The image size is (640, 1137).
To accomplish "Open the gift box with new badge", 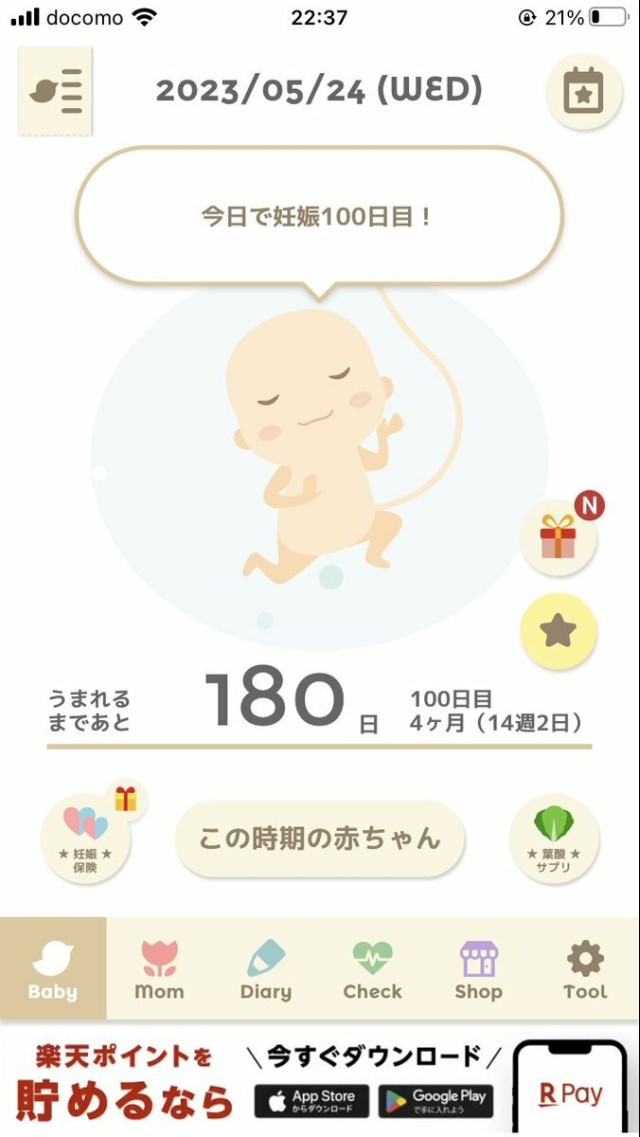I will (x=558, y=538).
